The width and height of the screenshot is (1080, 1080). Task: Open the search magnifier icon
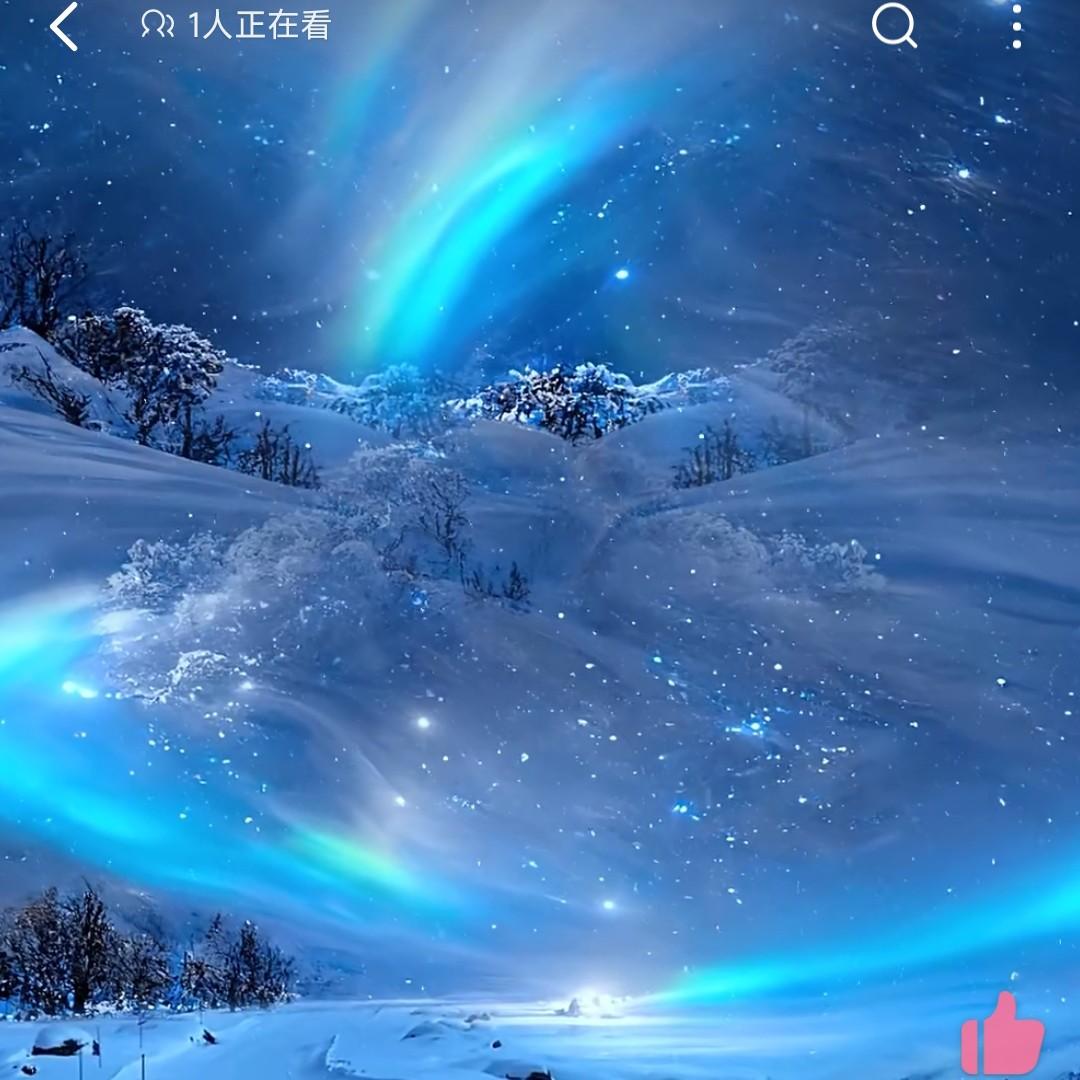coord(894,26)
